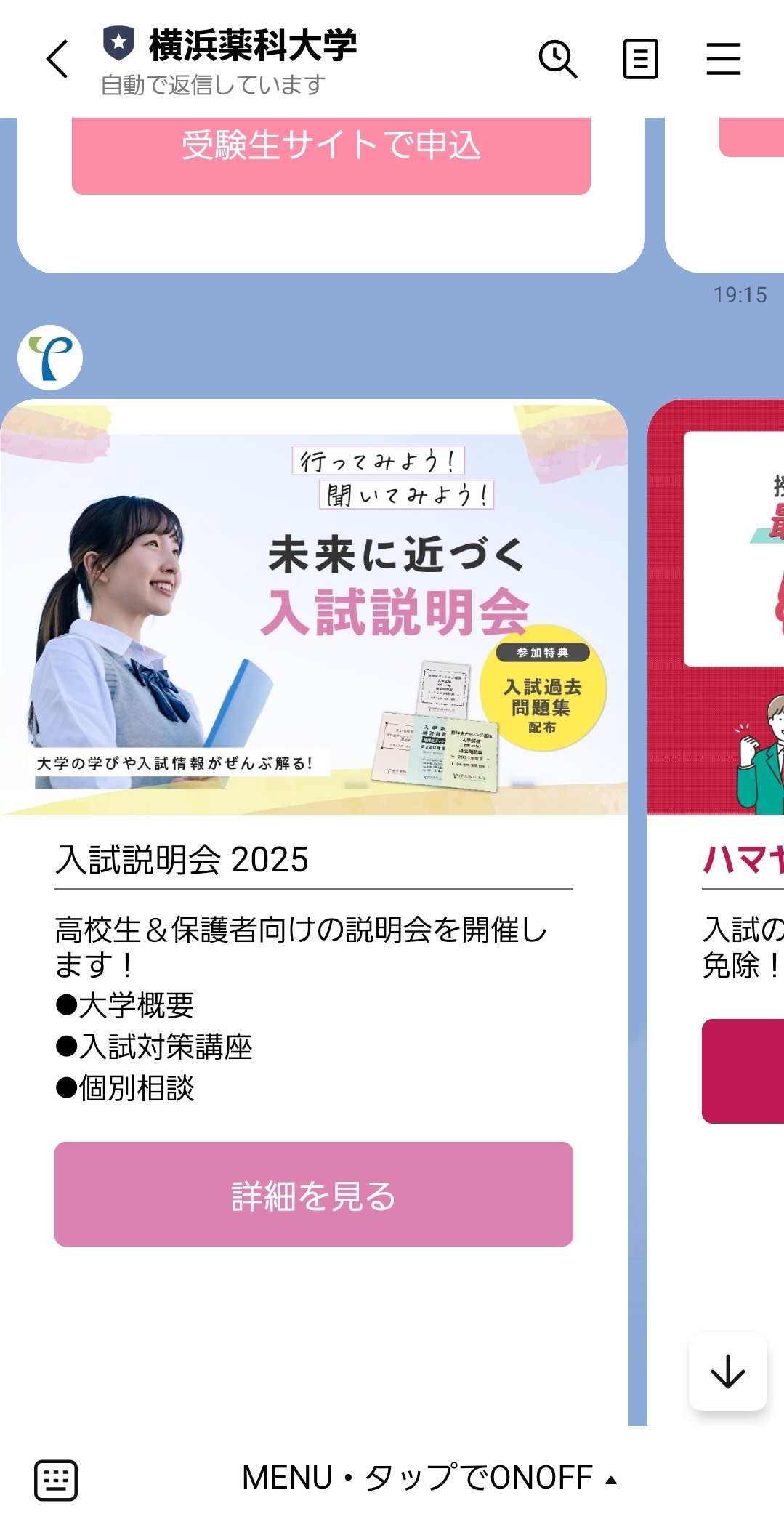Switch to keyboard input

click(x=56, y=1479)
